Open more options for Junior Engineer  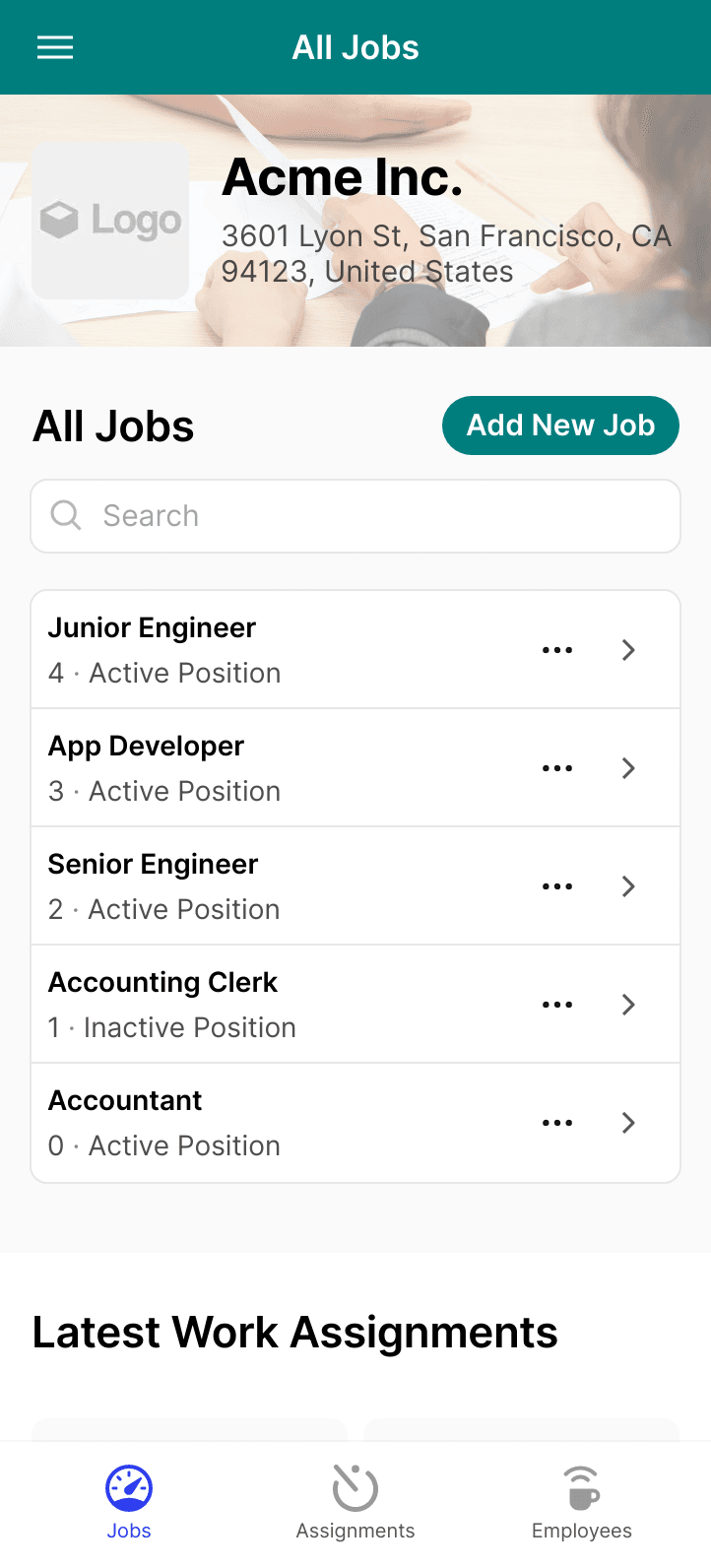pyautogui.click(x=557, y=650)
